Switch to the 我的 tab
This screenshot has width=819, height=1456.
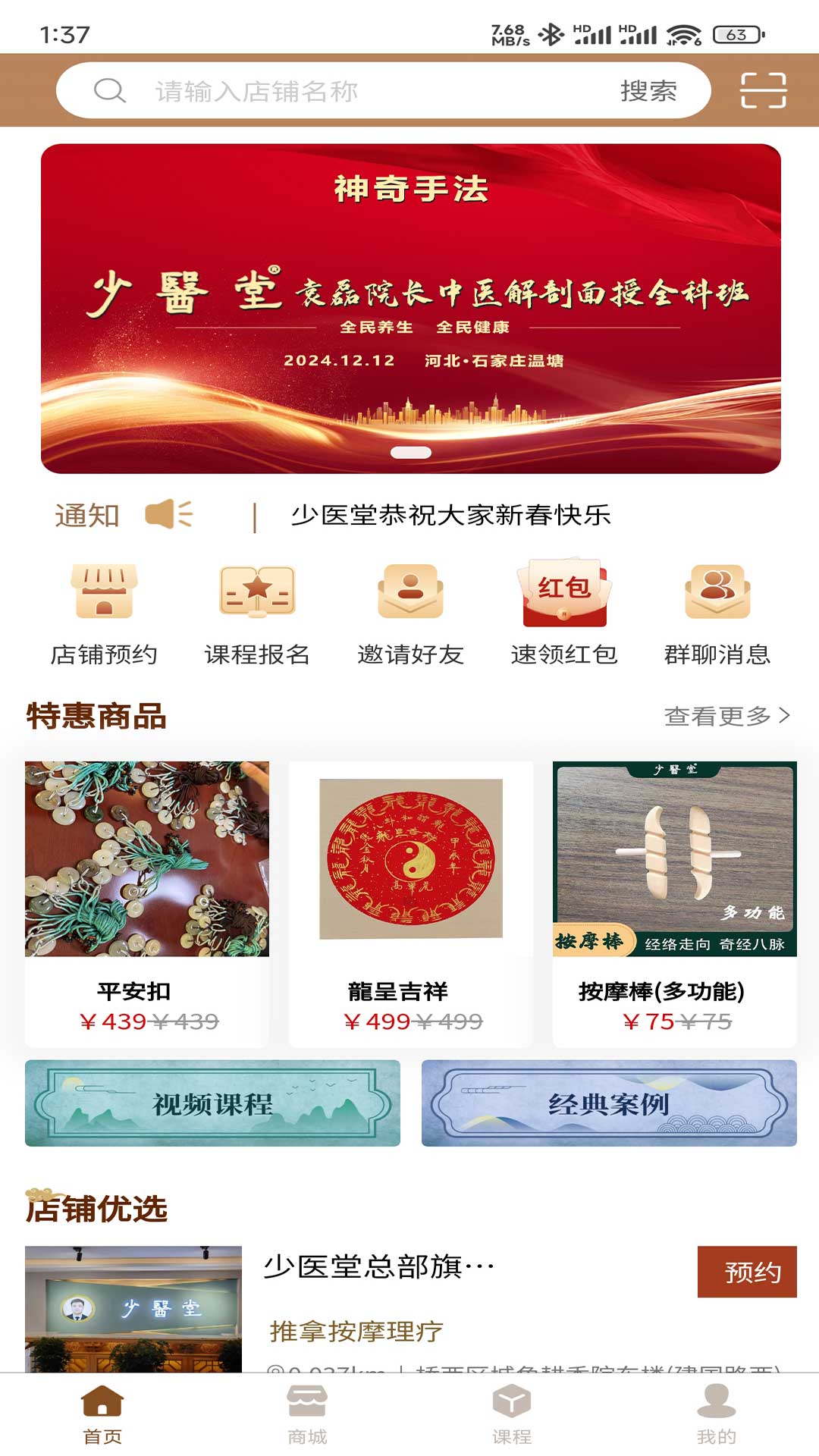pos(717,1414)
